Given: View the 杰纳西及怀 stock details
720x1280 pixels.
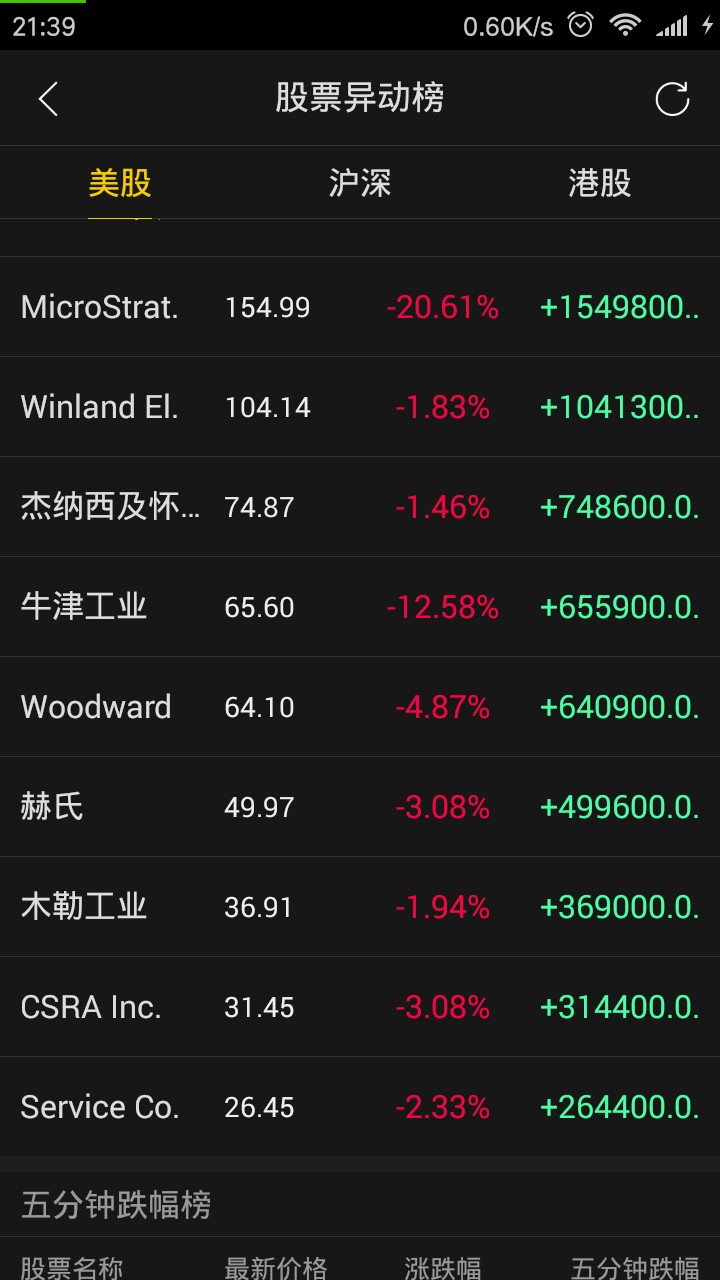Looking at the screenshot, I should [x=360, y=507].
